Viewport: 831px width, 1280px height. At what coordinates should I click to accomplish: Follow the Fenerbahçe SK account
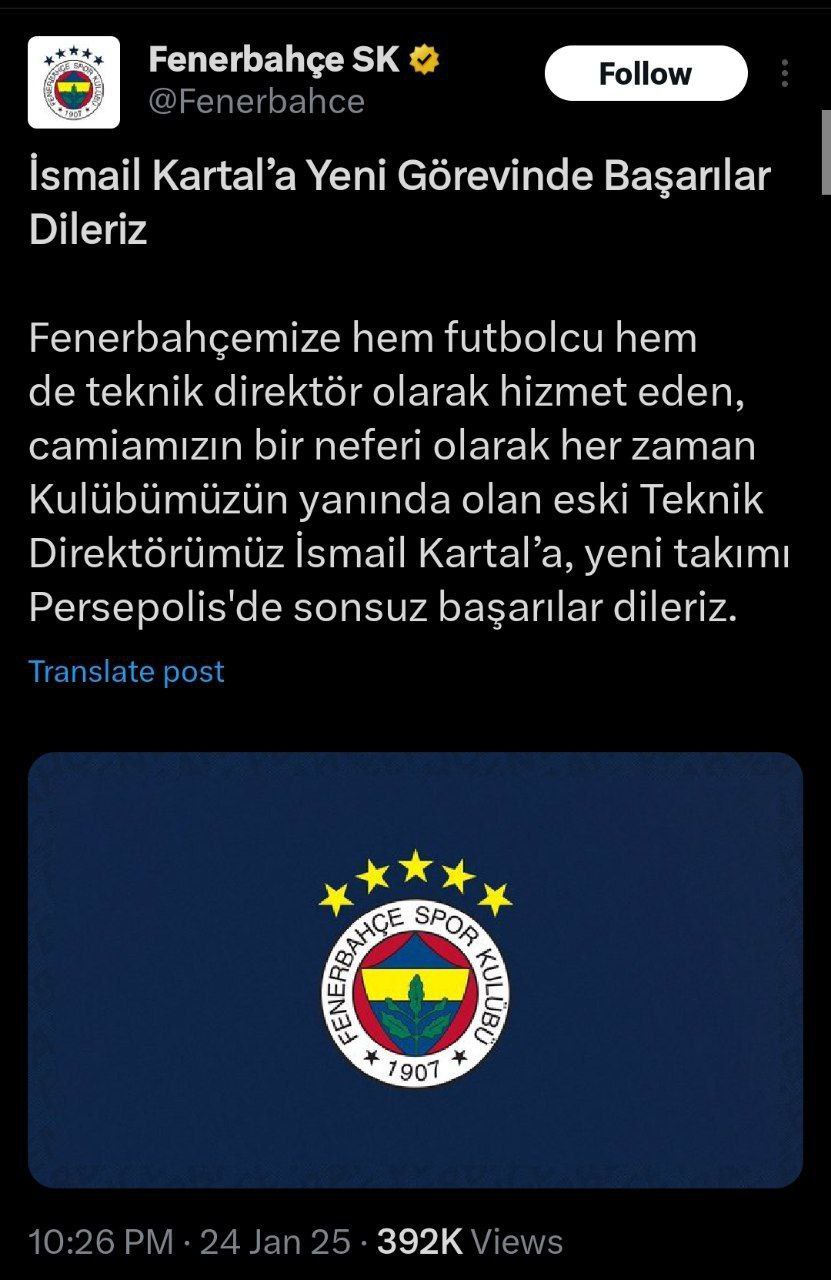point(645,74)
